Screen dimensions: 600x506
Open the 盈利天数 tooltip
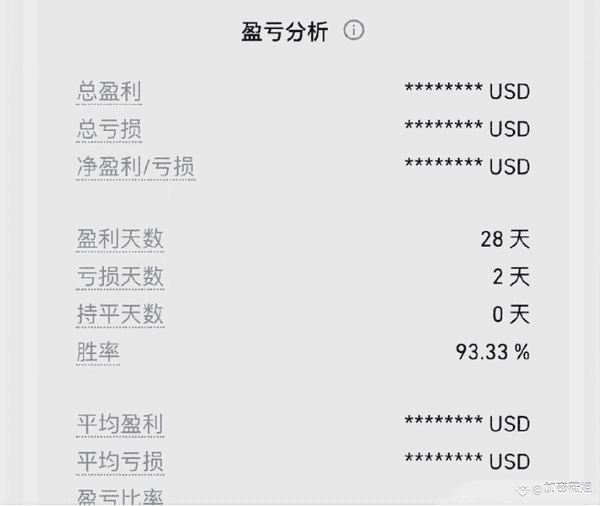120,239
